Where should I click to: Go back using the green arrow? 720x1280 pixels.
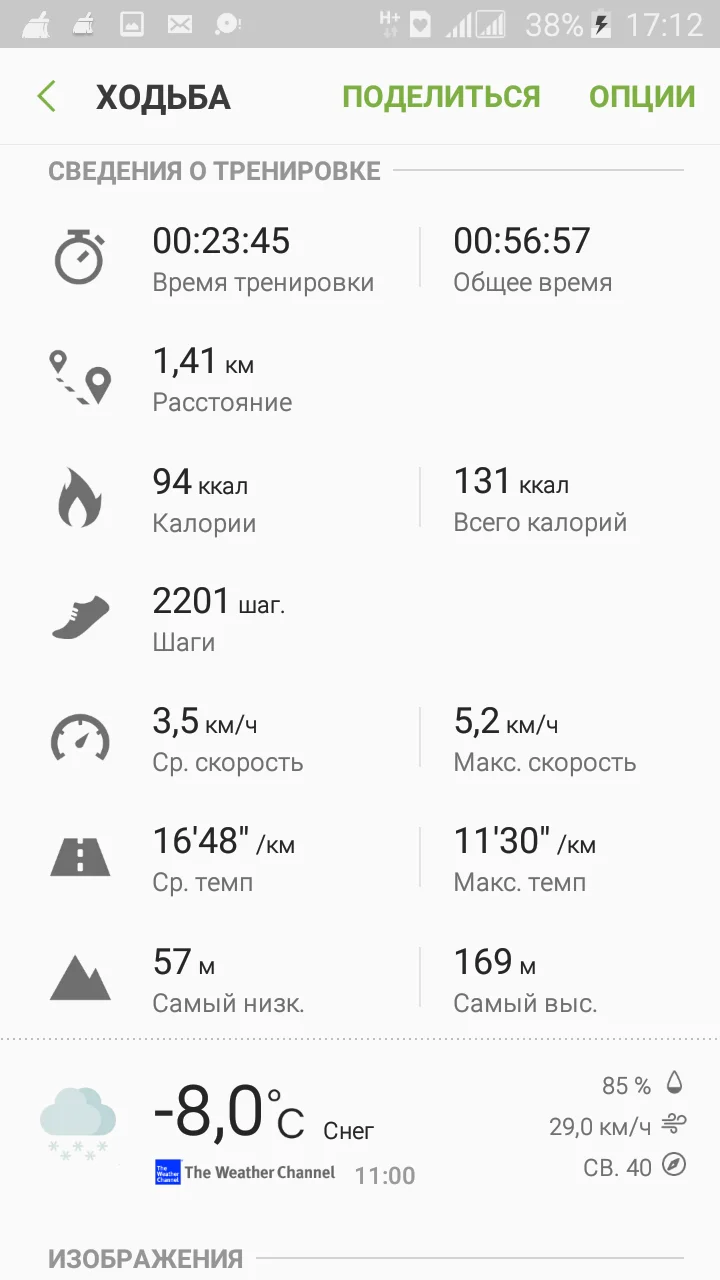47,97
